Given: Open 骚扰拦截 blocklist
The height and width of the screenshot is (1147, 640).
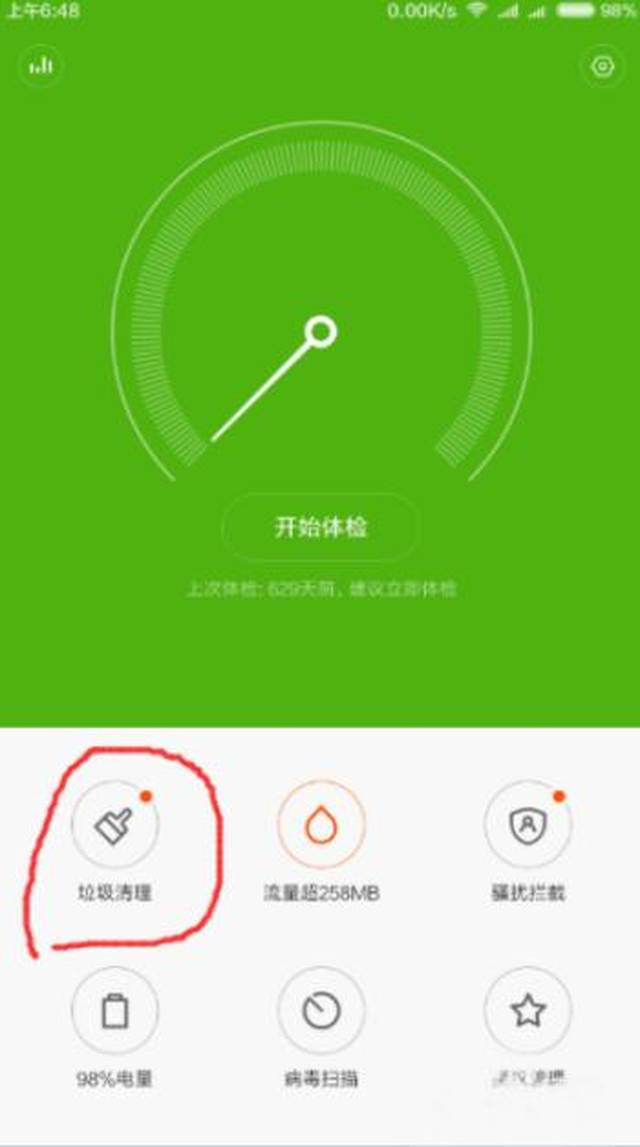Looking at the screenshot, I should [x=527, y=825].
